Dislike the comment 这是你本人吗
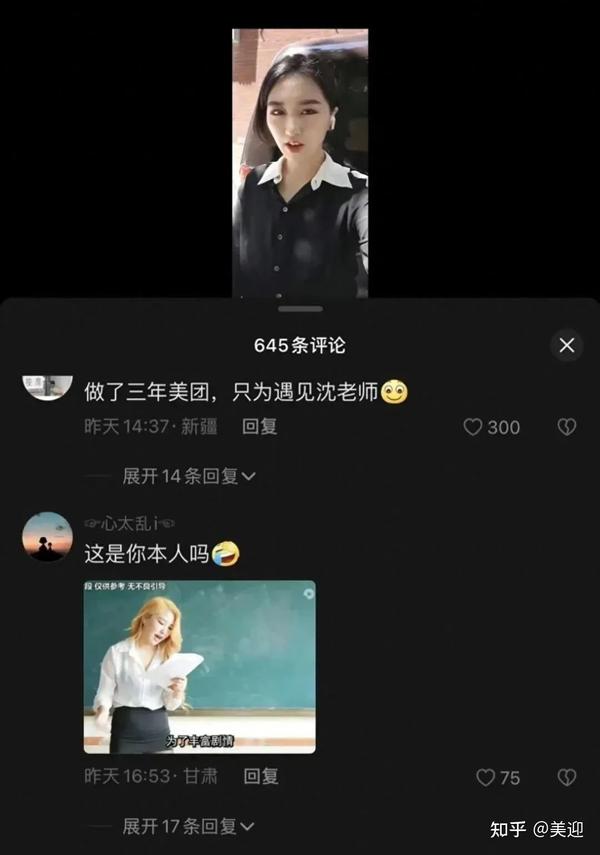This screenshot has height=855, width=600. [x=566, y=777]
